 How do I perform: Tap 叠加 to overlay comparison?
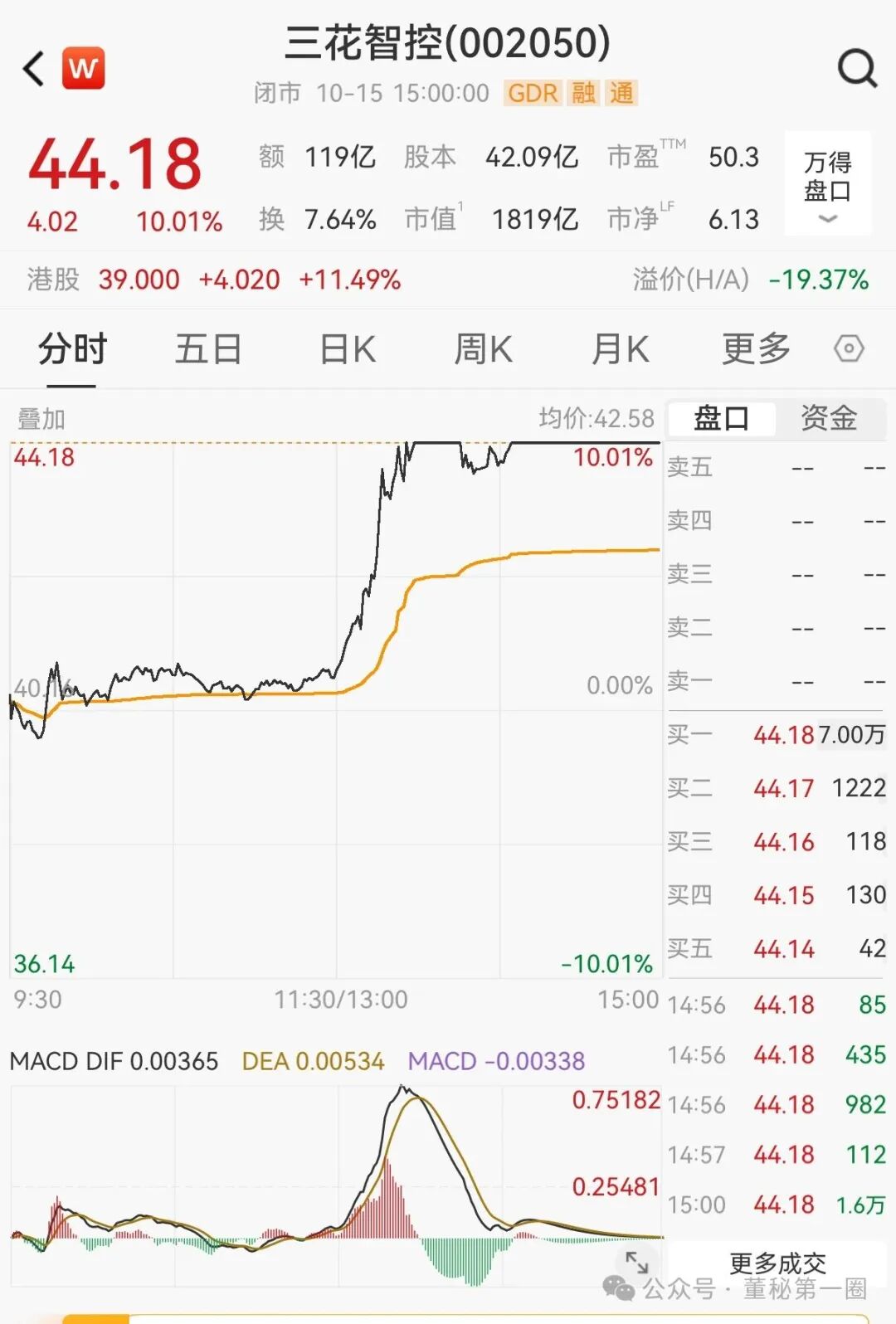coord(41,419)
